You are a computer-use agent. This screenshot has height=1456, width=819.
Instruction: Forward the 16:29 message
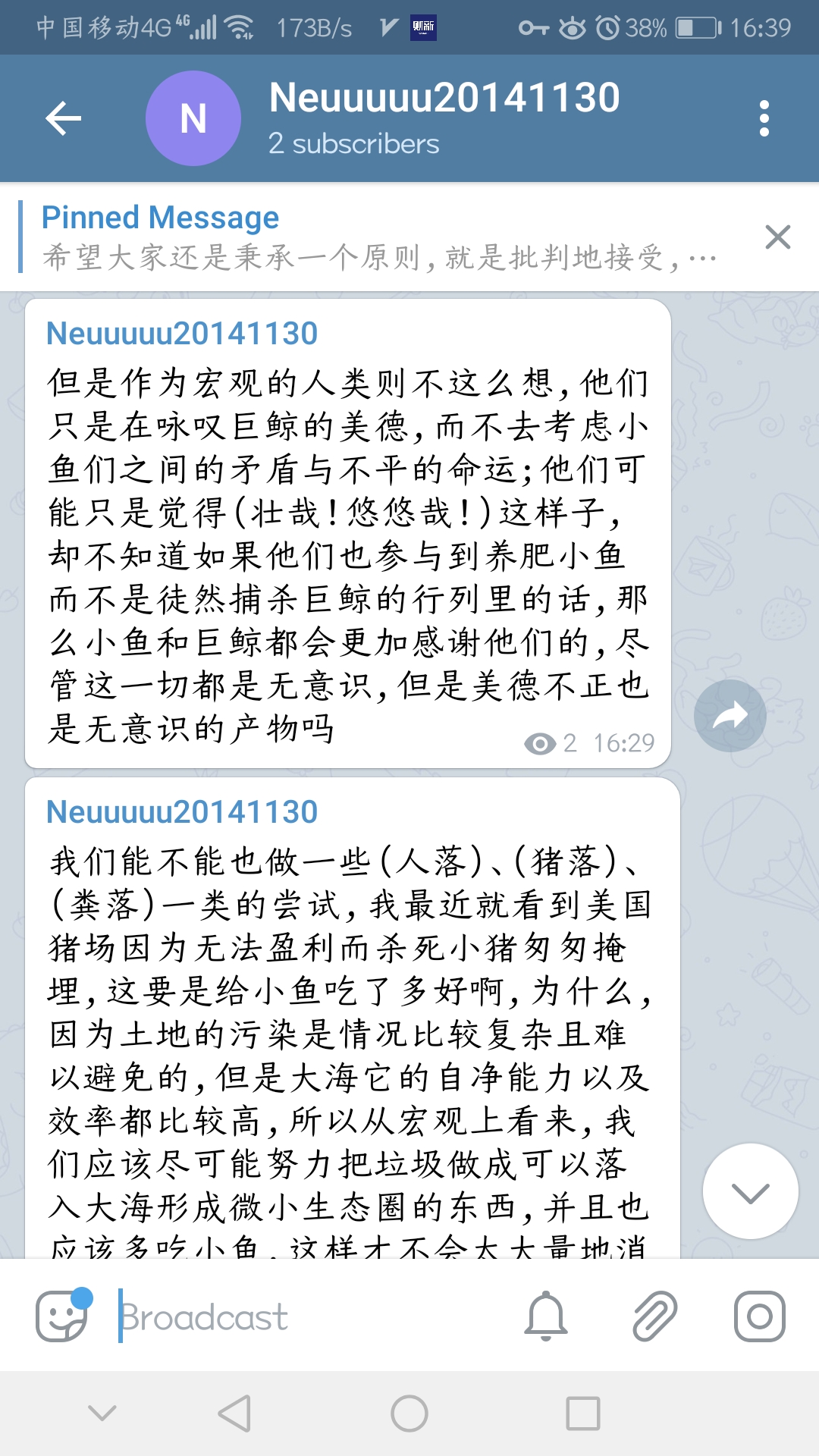730,715
